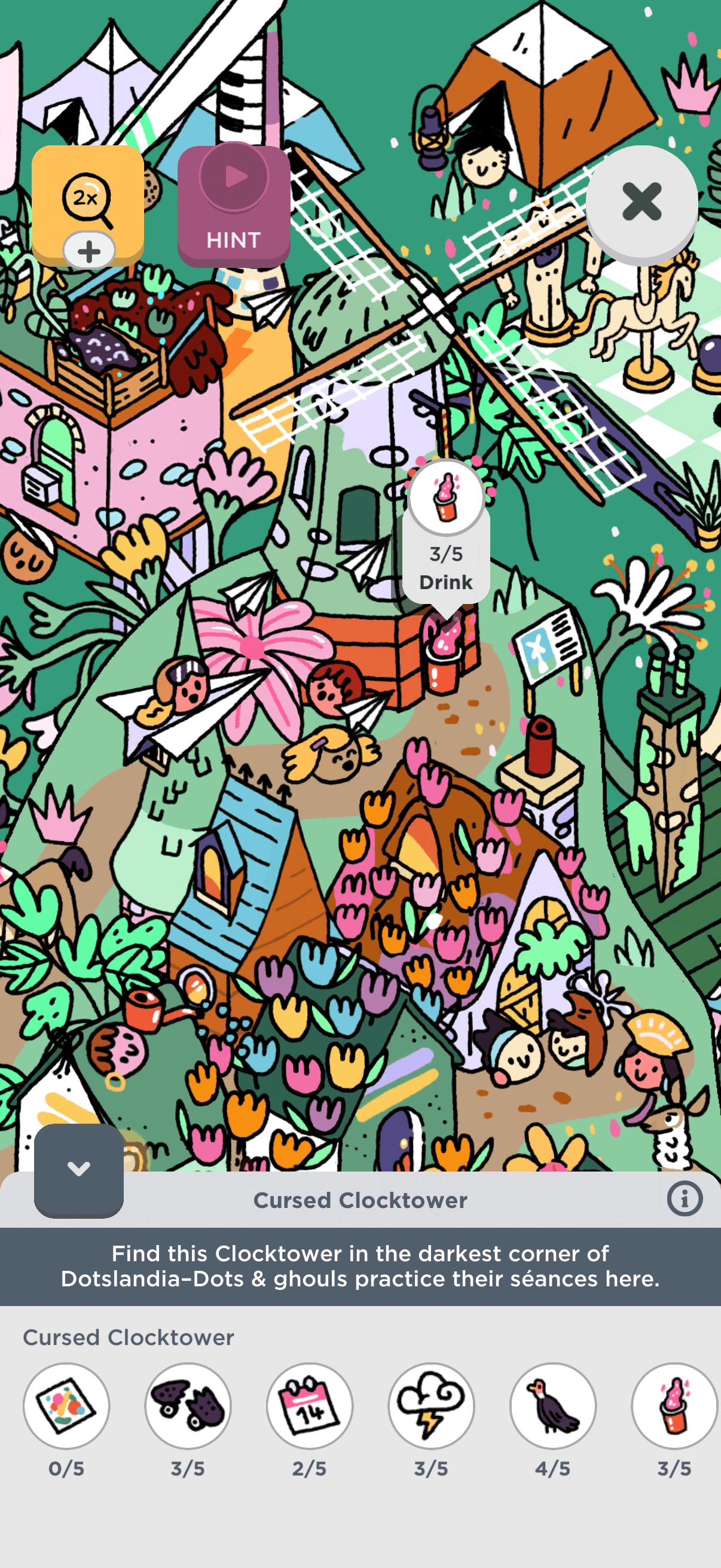Screen dimensions: 721x1568
Task: Select the bats item at 3/5
Action: click(188, 1405)
